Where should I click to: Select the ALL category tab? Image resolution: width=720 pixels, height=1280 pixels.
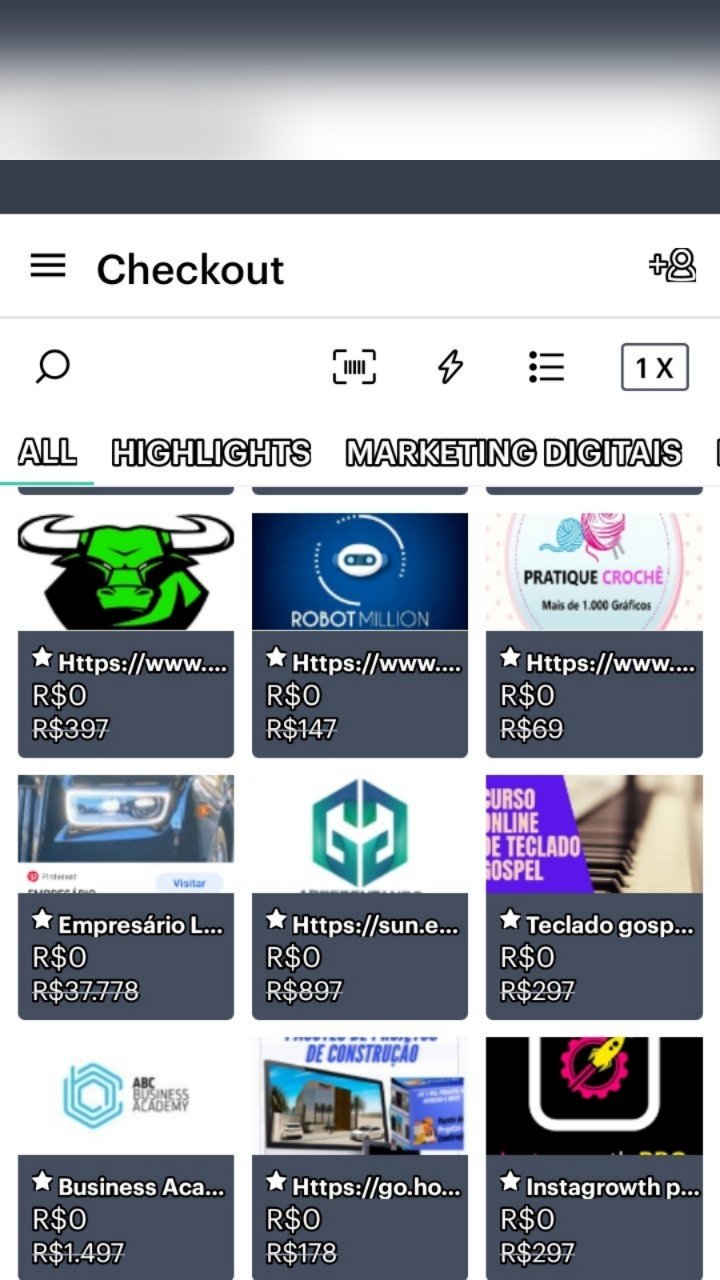pyautogui.click(x=47, y=452)
